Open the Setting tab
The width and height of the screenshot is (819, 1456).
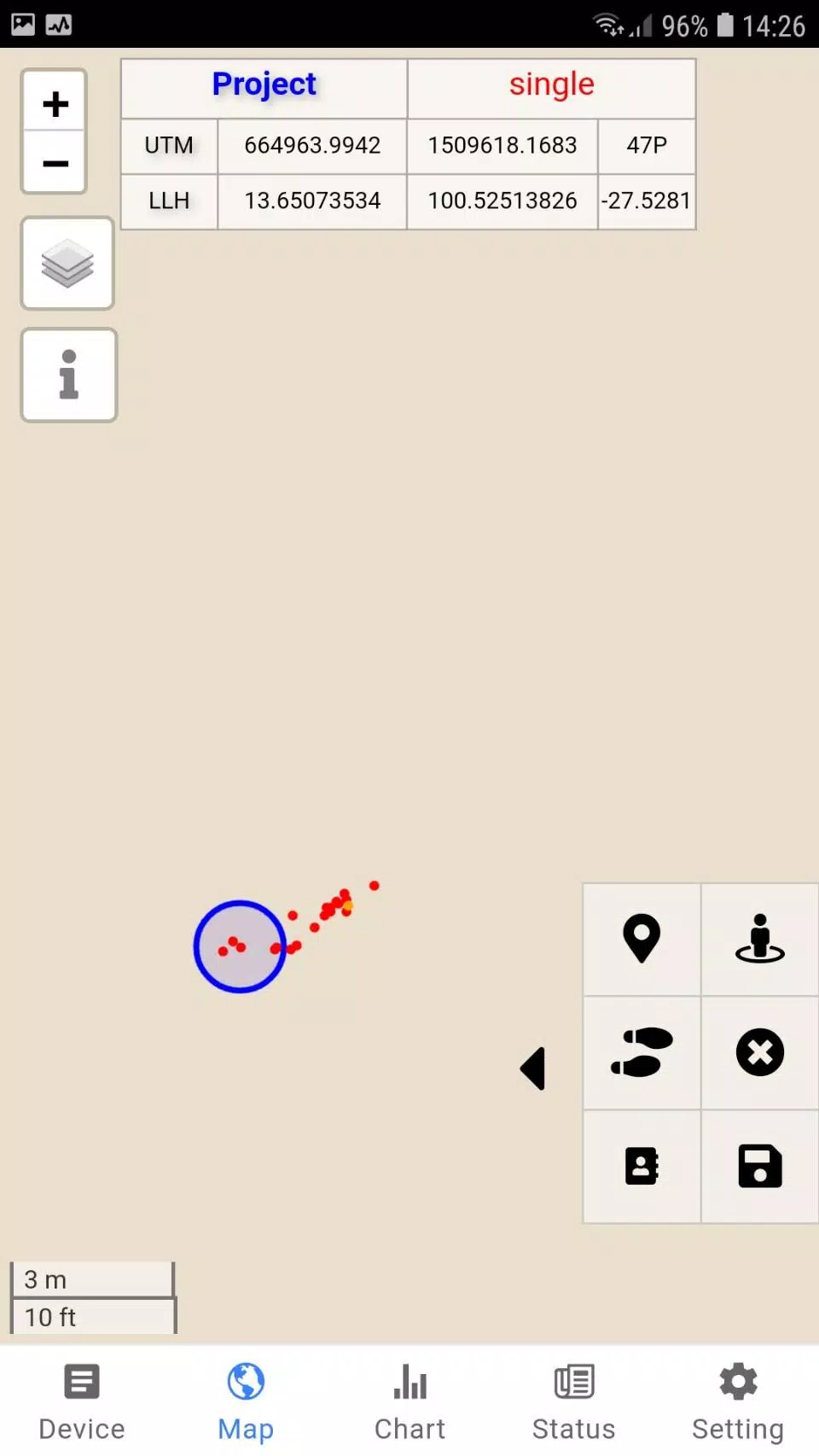pos(737,1401)
